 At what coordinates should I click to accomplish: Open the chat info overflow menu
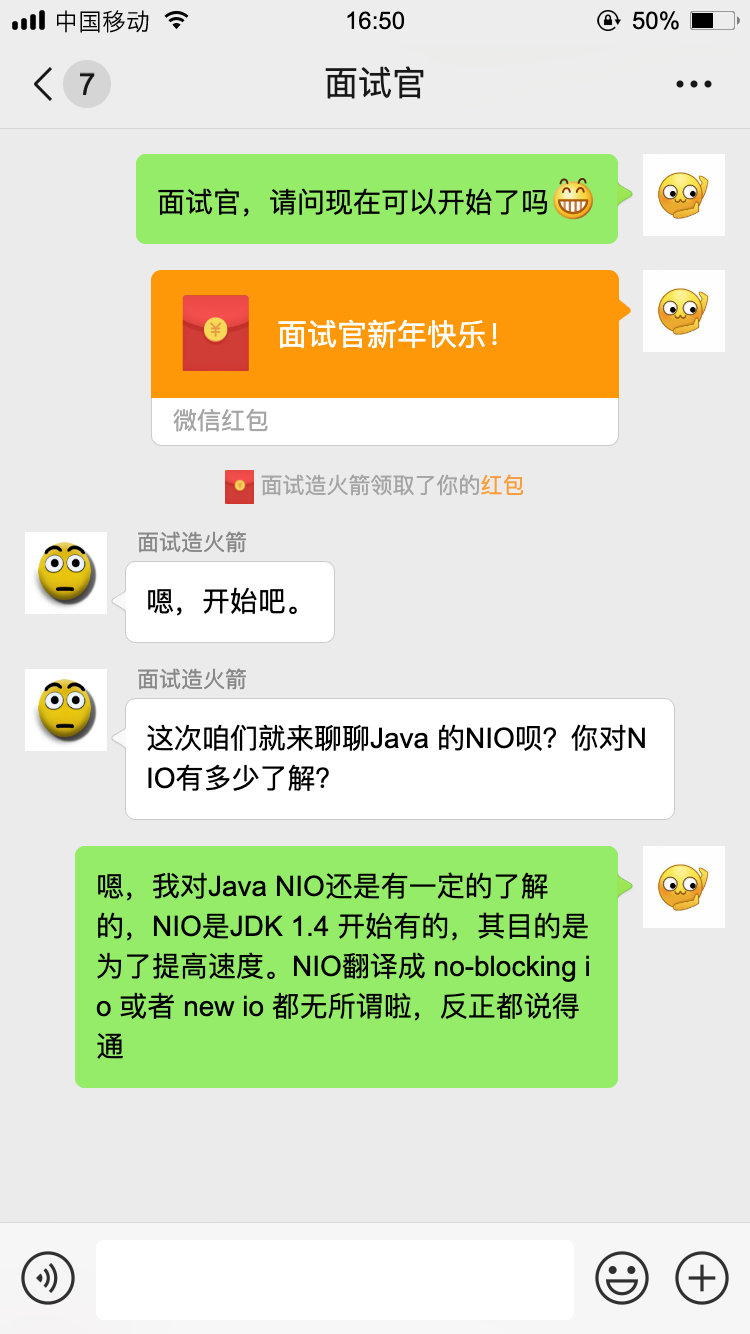pyautogui.click(x=693, y=84)
